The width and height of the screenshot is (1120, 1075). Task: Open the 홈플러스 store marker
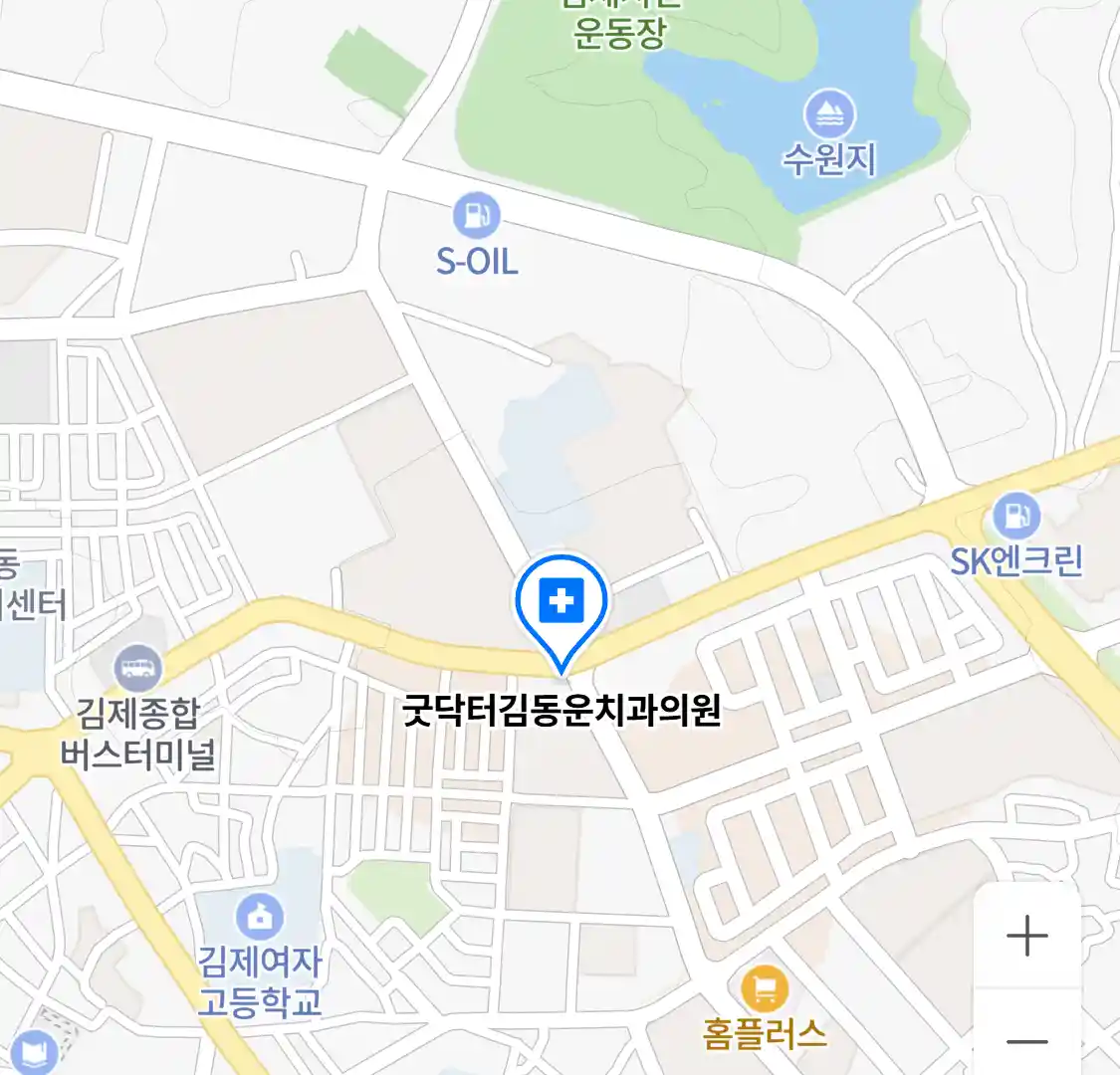(x=765, y=988)
